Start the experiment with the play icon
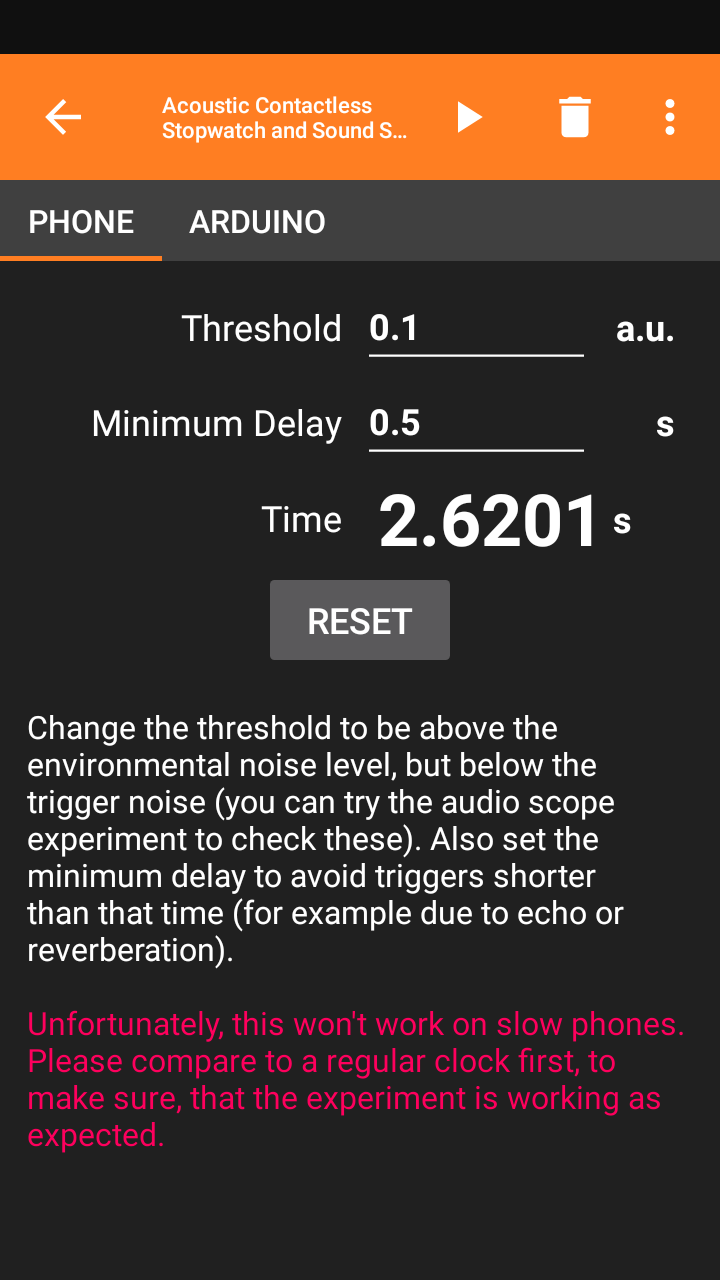This screenshot has width=720, height=1280. tap(469, 118)
